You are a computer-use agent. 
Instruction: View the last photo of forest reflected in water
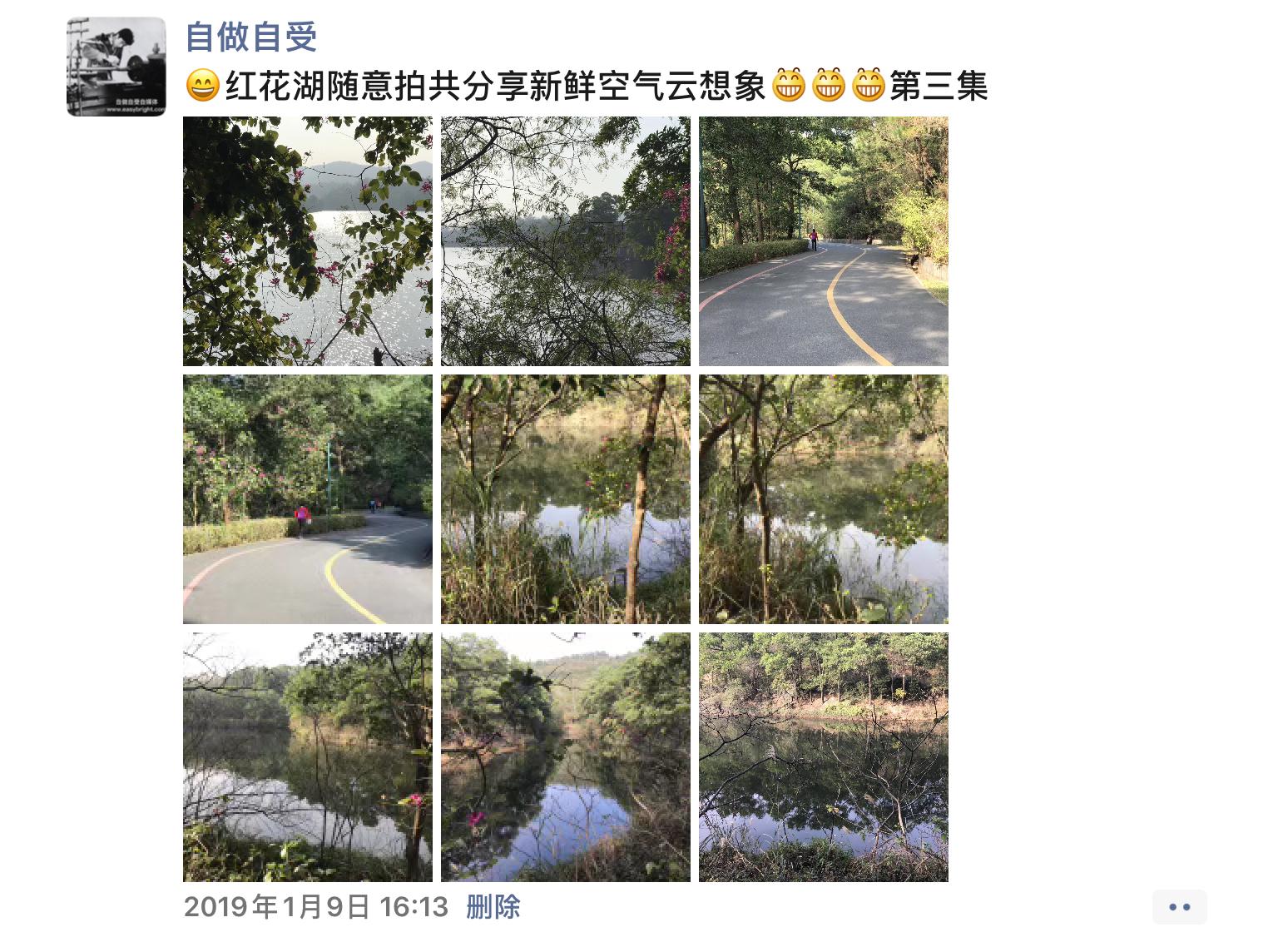(x=824, y=757)
